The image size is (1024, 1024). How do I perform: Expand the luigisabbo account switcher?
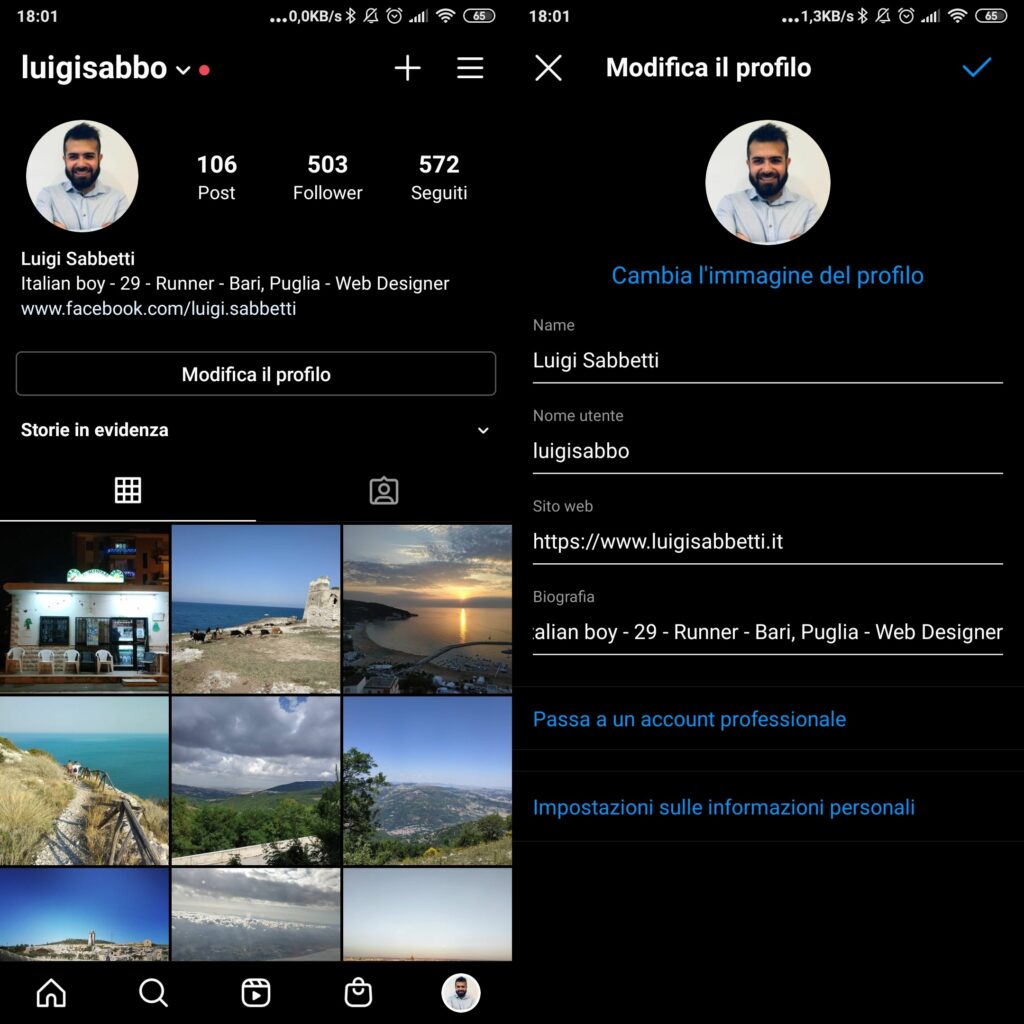pyautogui.click(x=183, y=70)
